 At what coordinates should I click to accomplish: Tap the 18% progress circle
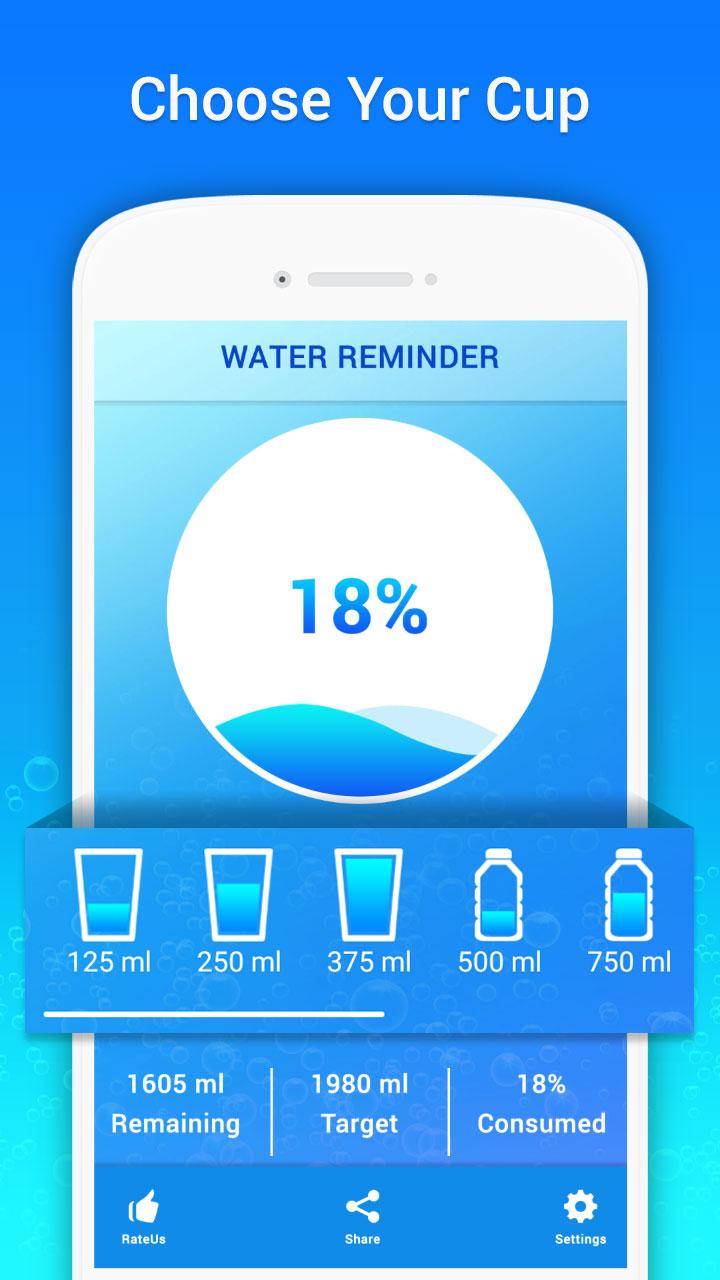(361, 600)
